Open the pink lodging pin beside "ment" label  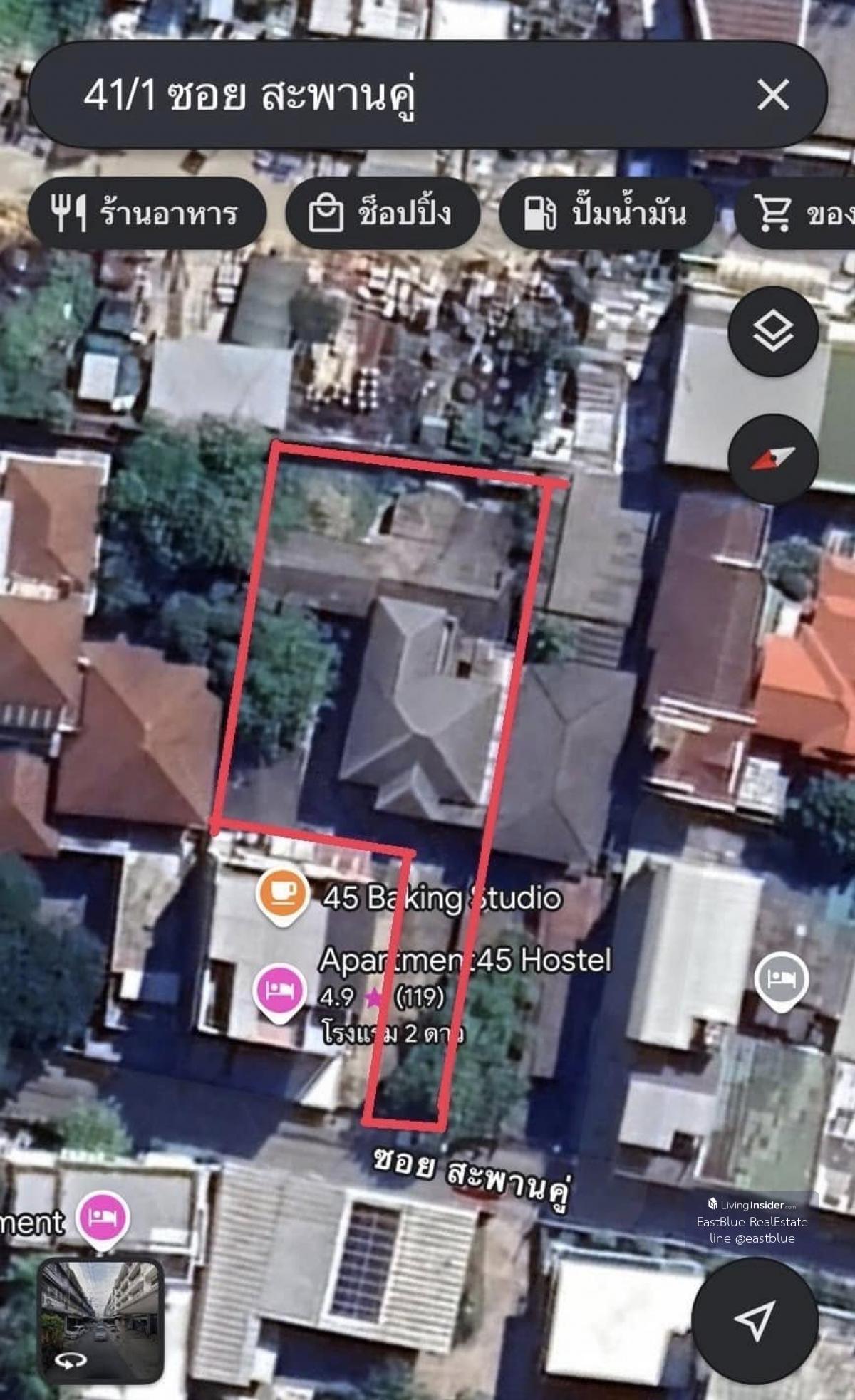[x=103, y=1218]
